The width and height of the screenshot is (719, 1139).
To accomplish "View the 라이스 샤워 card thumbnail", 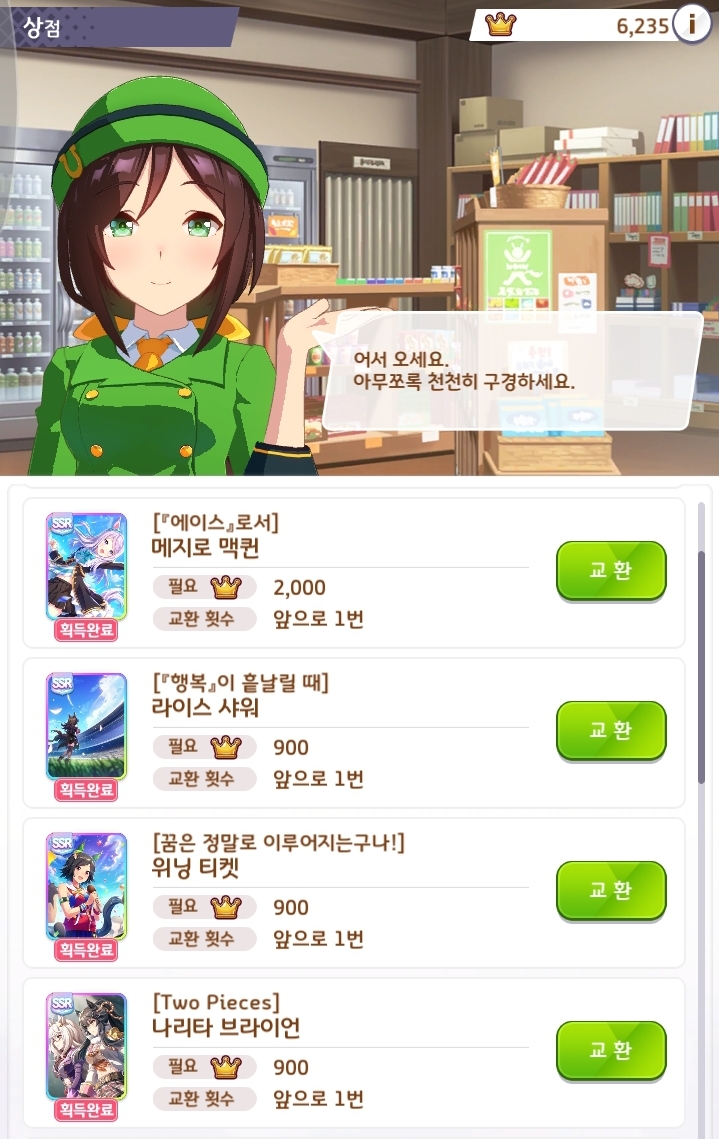I will [x=86, y=727].
